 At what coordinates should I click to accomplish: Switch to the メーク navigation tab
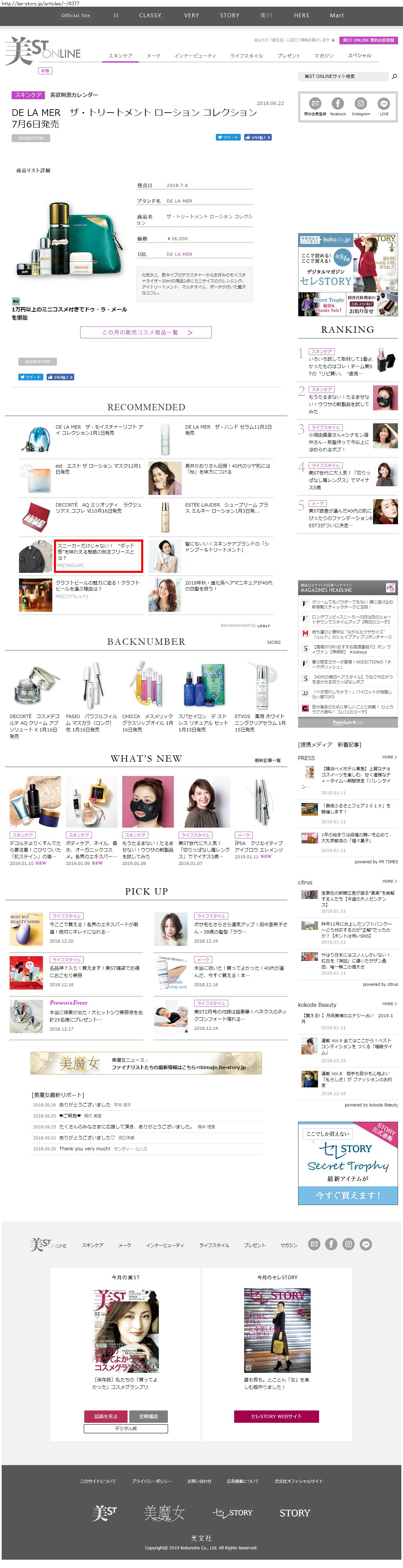click(x=154, y=55)
